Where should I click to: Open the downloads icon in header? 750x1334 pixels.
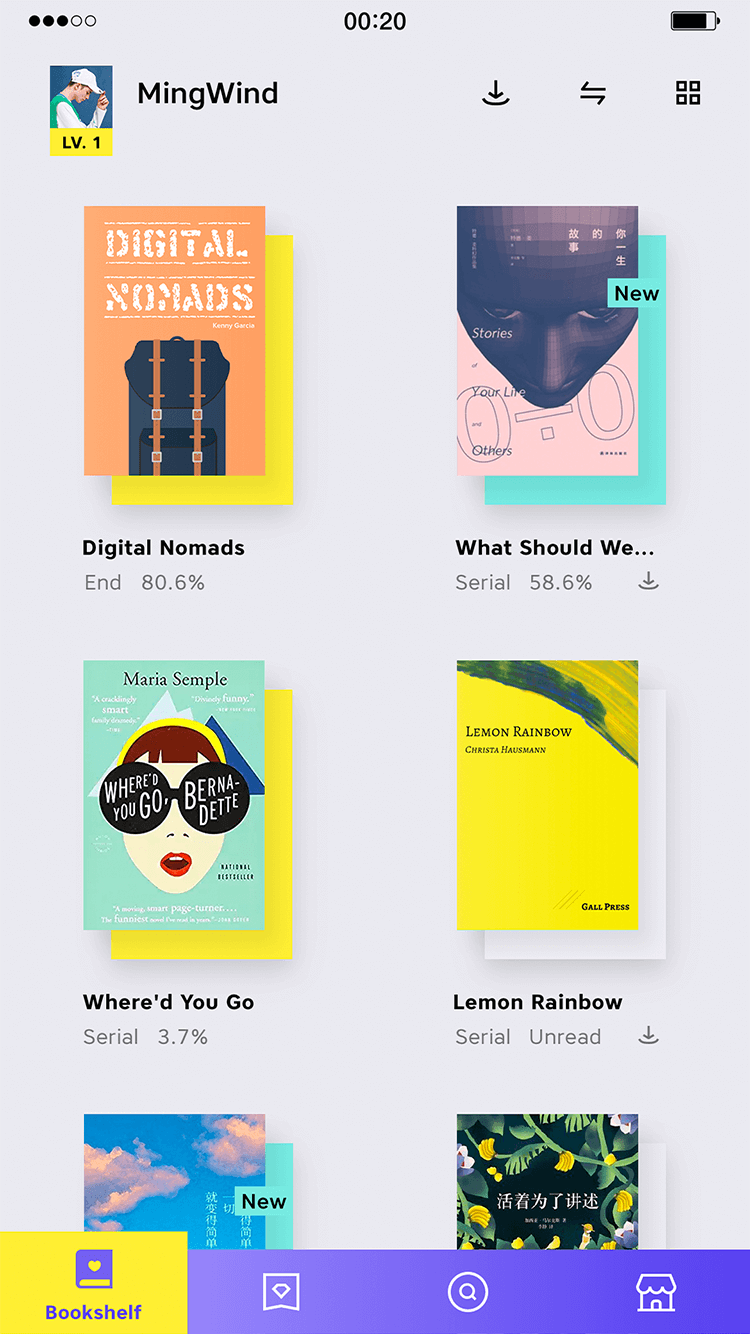tap(496, 93)
